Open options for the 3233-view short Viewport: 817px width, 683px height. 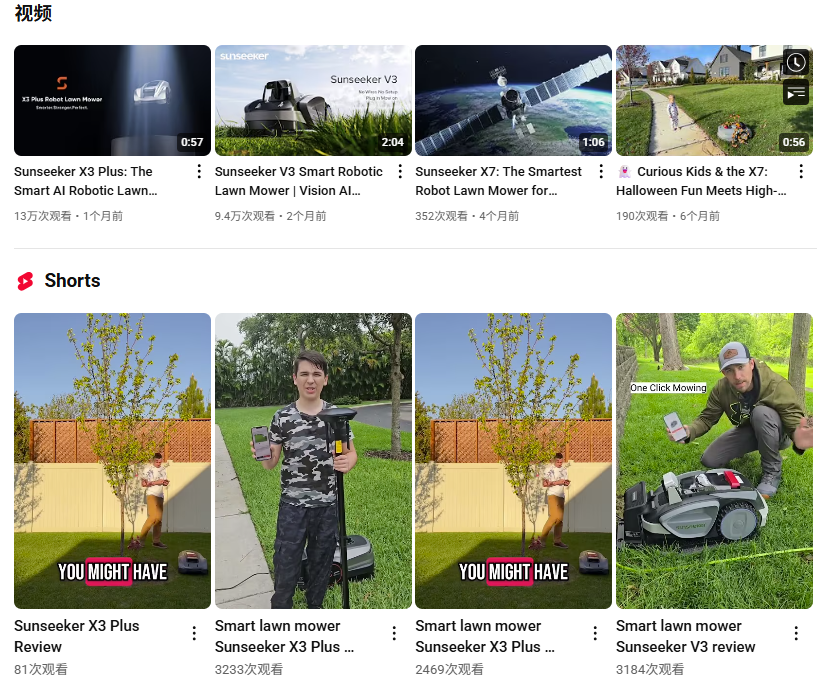394,633
